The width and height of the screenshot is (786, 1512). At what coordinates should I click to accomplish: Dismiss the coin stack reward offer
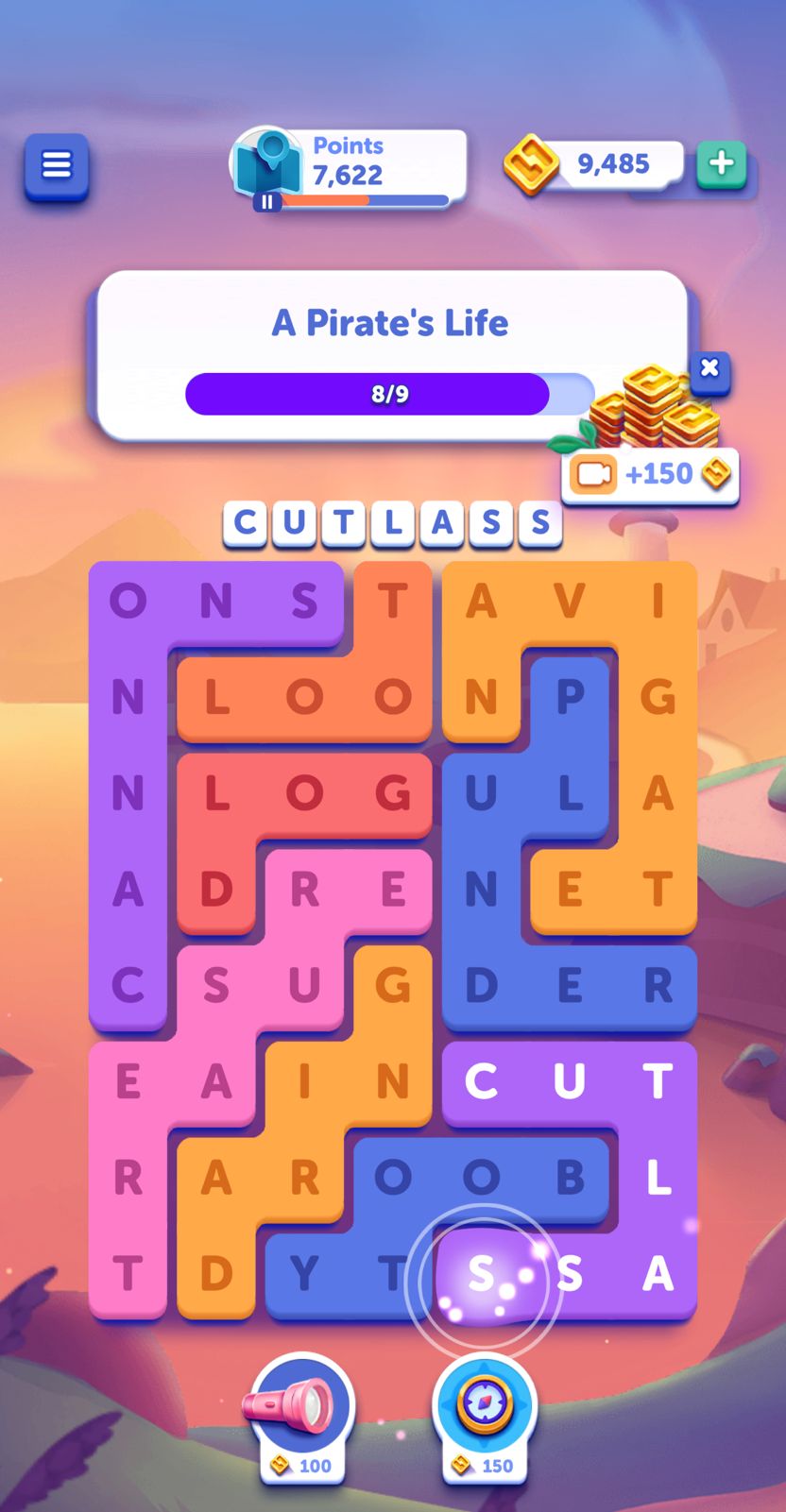pos(709,368)
